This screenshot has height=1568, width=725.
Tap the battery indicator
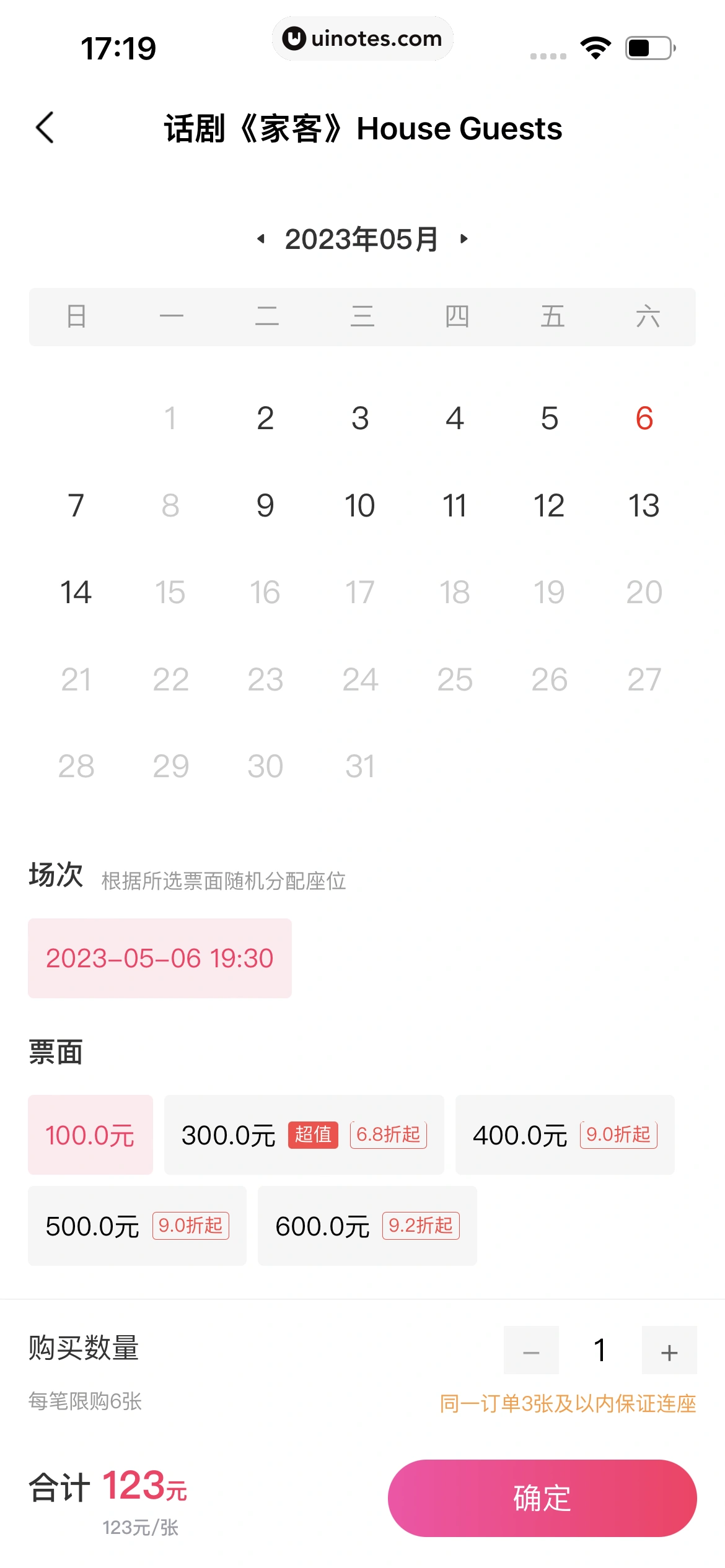[644, 46]
